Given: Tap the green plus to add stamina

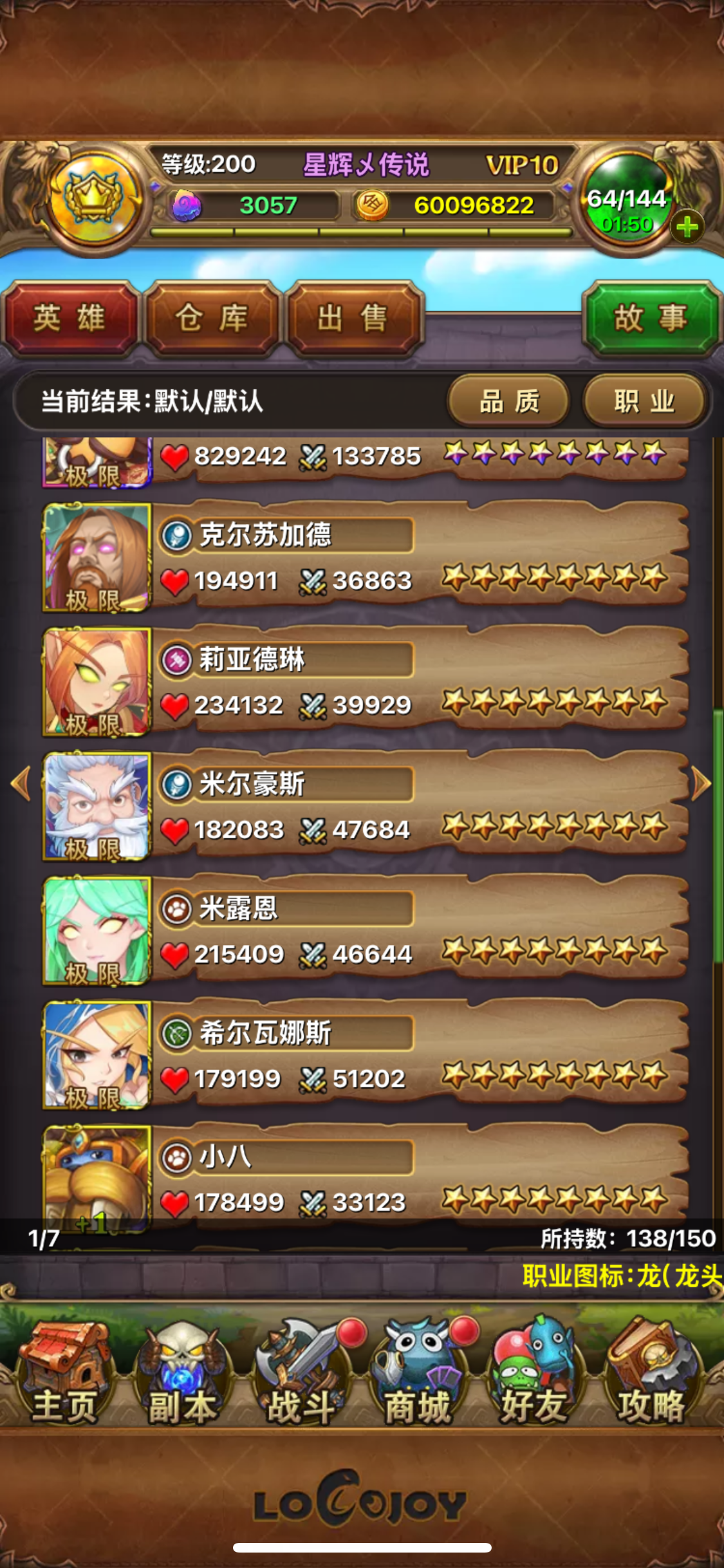Looking at the screenshot, I should click(x=687, y=227).
